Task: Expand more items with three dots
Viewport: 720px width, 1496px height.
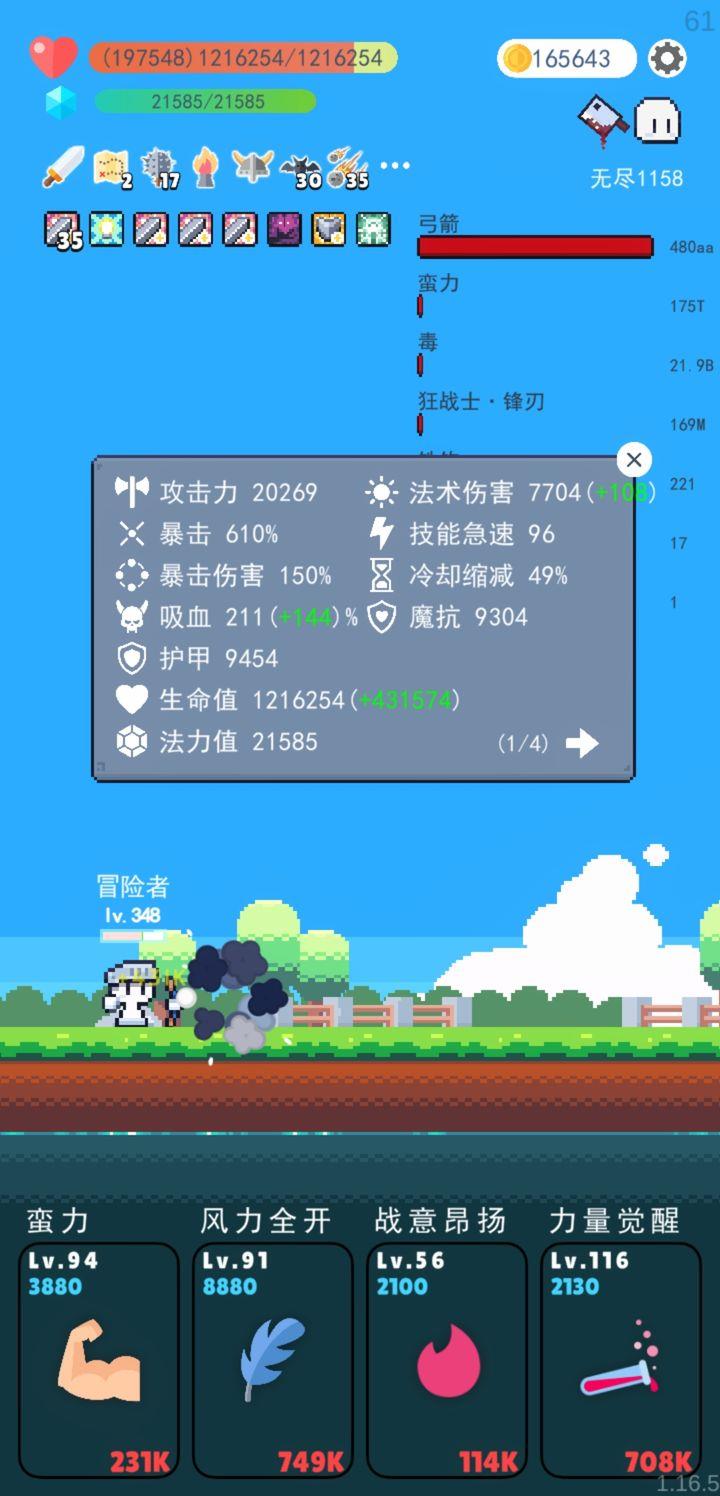Action: point(395,166)
